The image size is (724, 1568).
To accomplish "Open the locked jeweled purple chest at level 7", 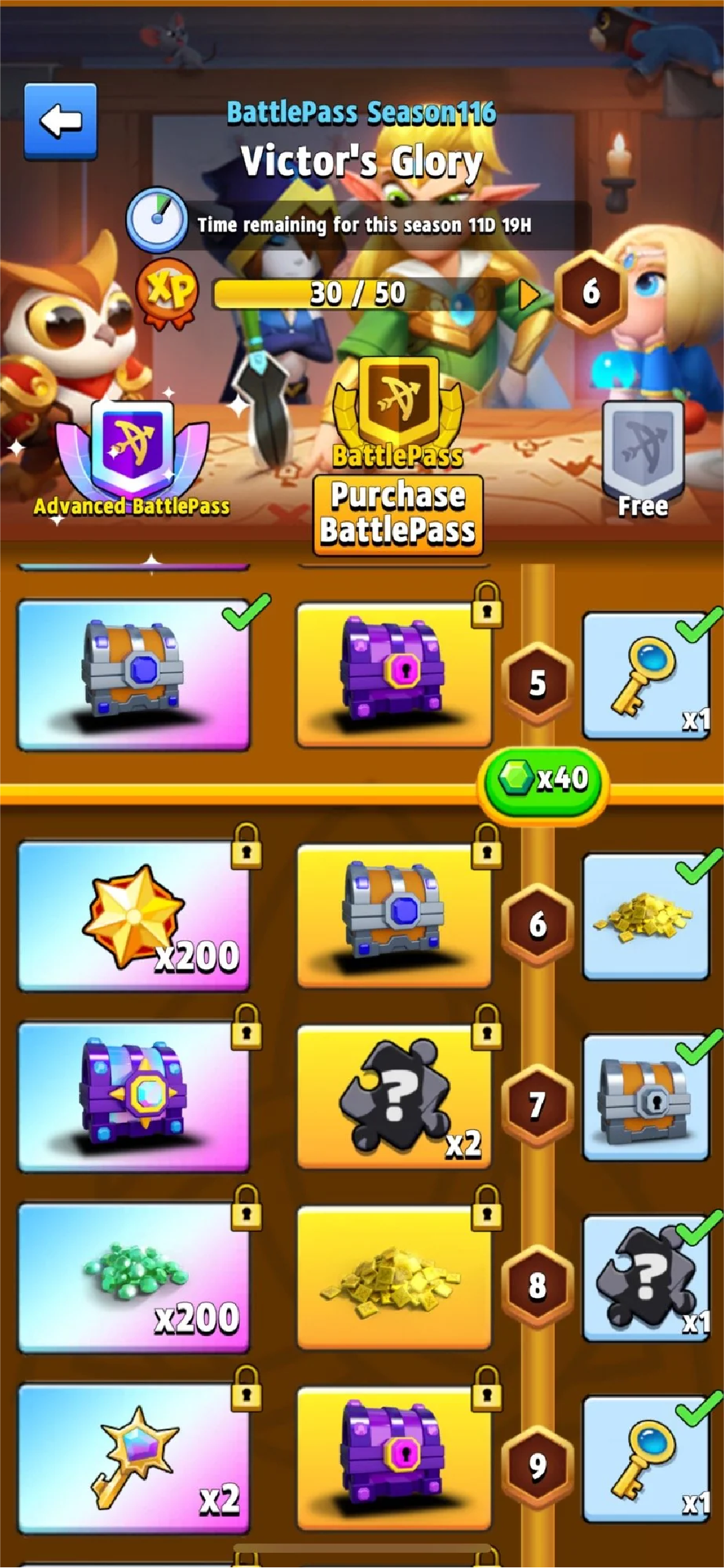I will click(x=134, y=1097).
